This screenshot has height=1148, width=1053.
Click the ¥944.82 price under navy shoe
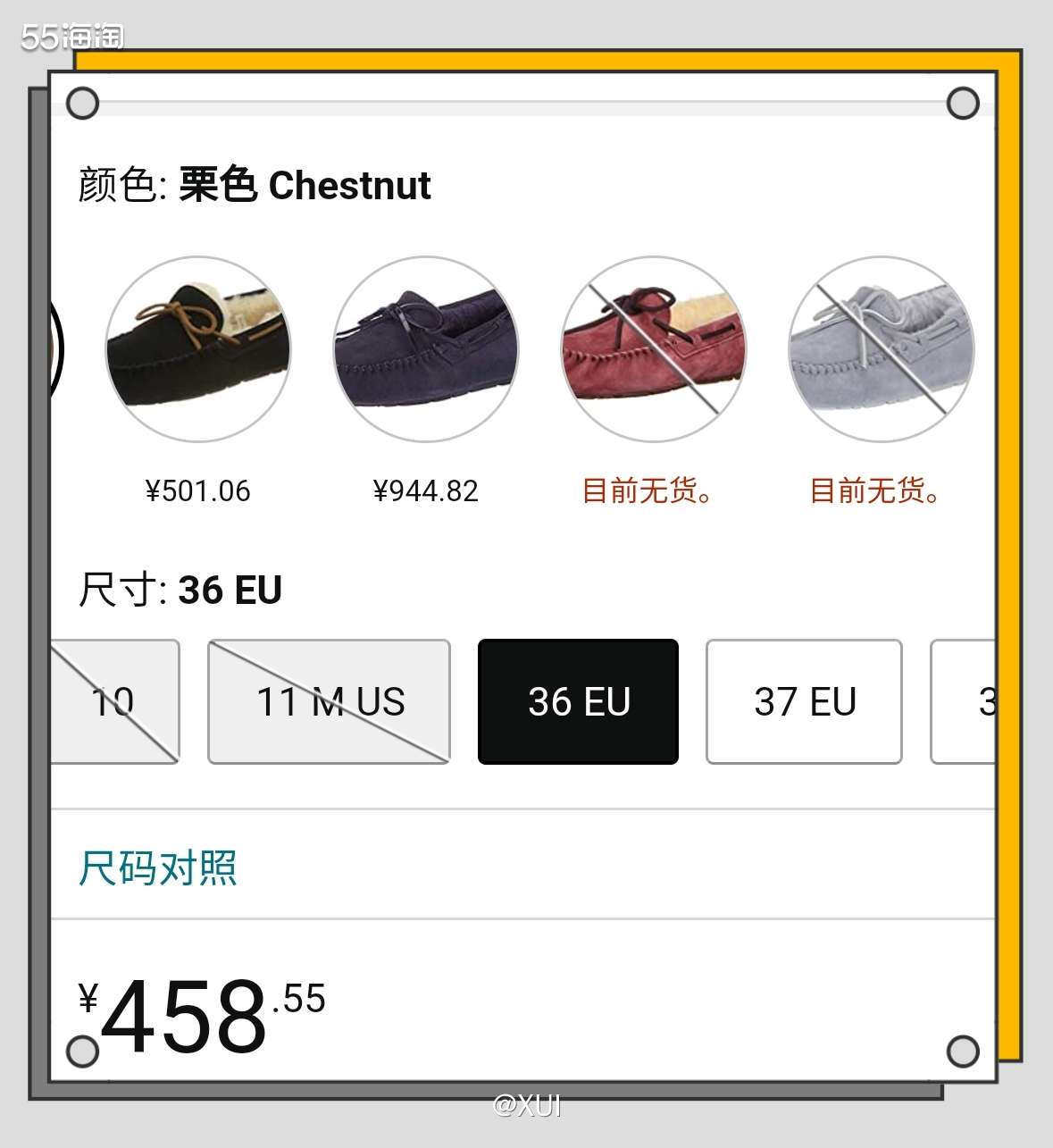pos(426,490)
